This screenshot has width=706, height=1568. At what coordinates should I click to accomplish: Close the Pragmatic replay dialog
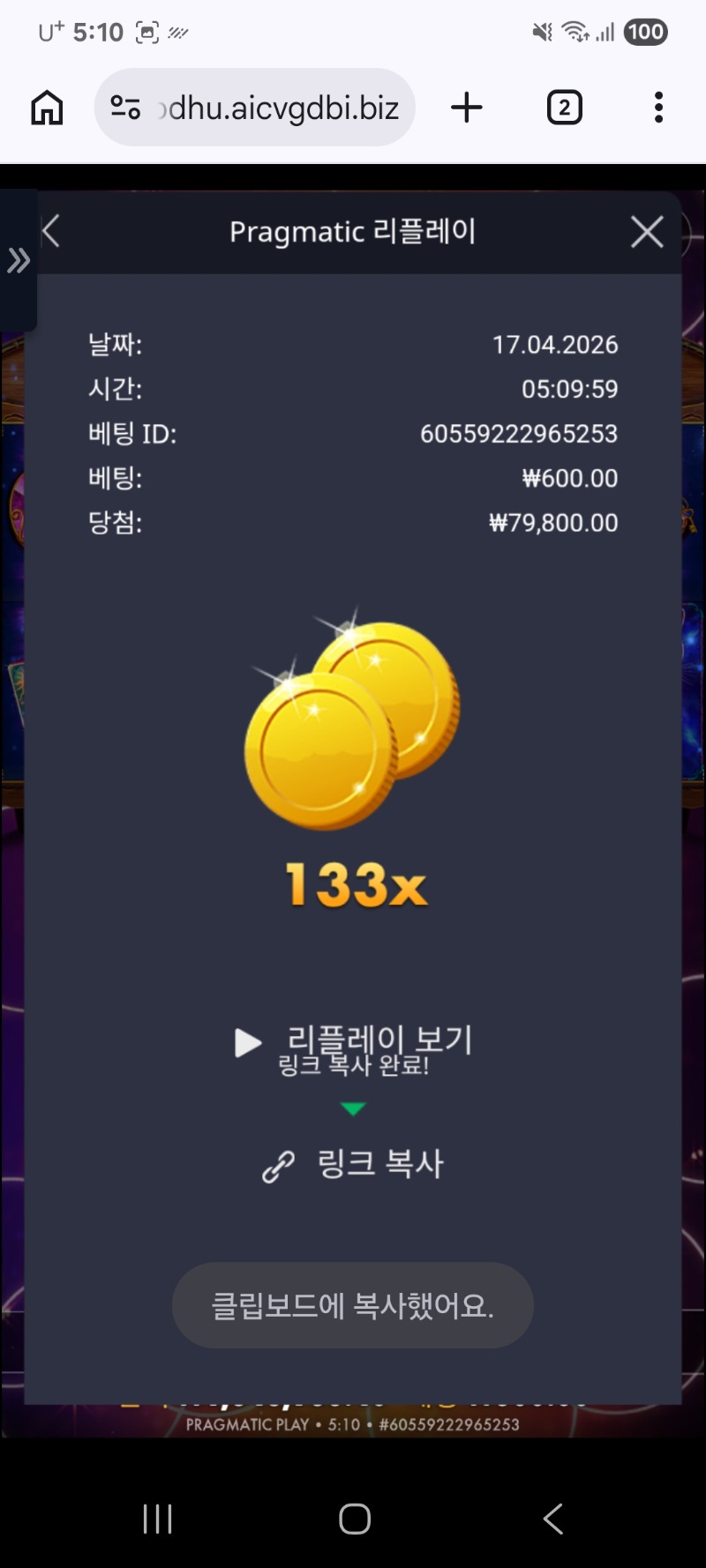pos(647,232)
